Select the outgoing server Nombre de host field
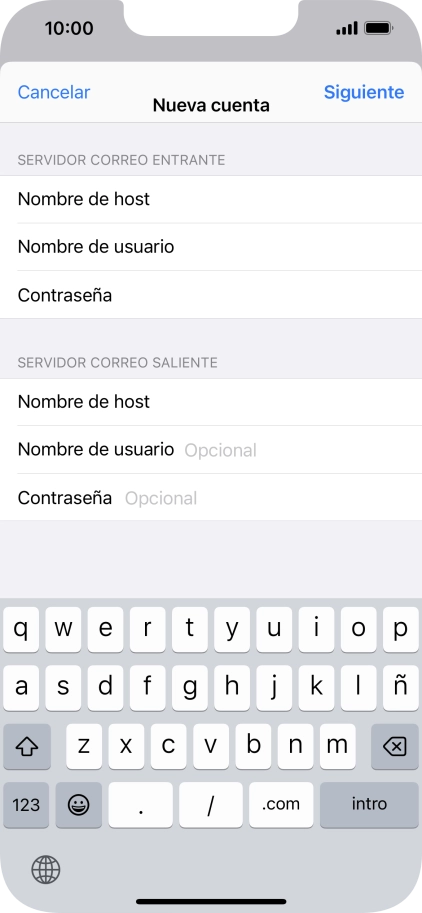The width and height of the screenshot is (422, 913). (x=211, y=402)
